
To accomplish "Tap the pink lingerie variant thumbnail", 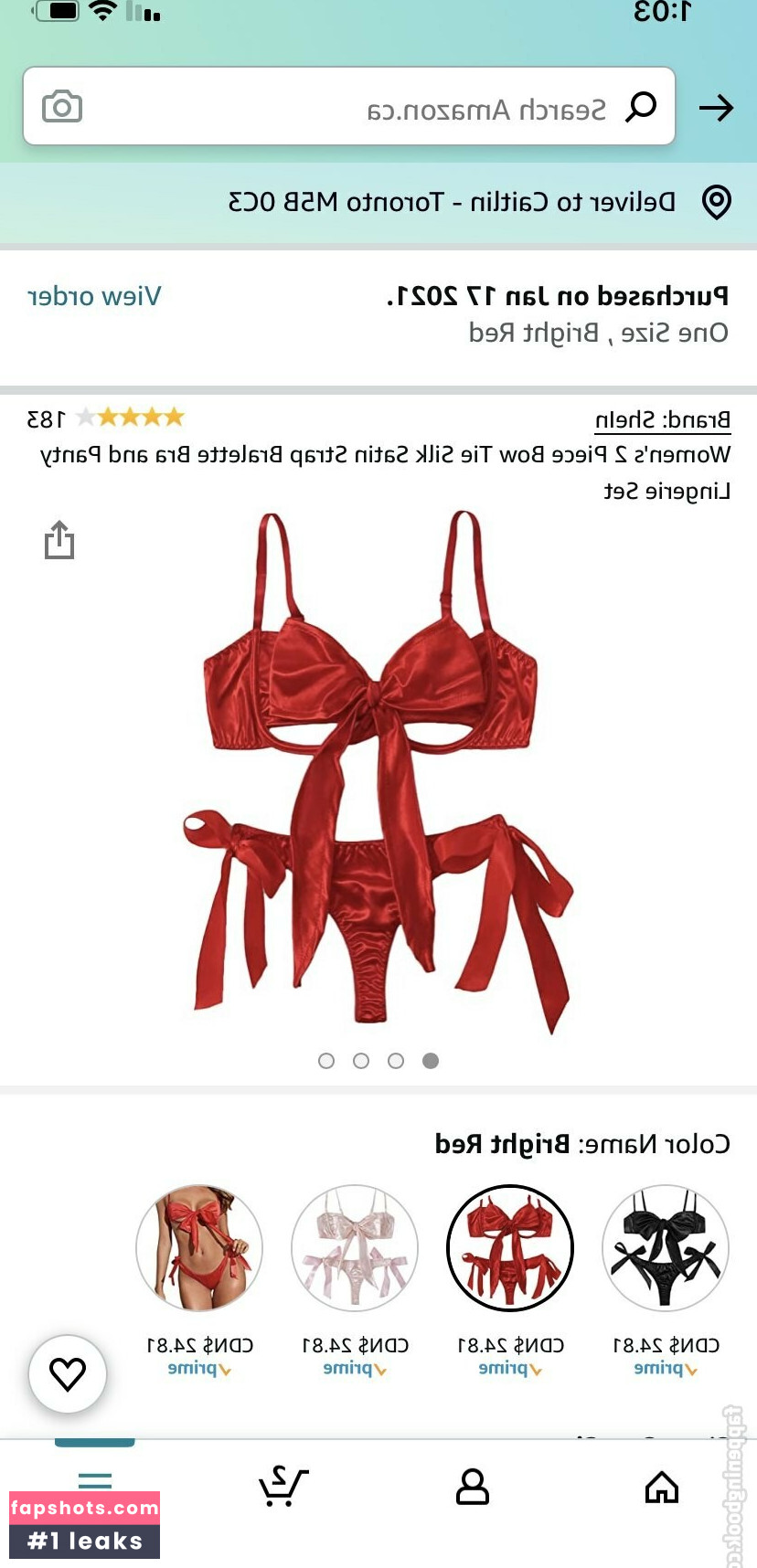I will click(355, 1248).
